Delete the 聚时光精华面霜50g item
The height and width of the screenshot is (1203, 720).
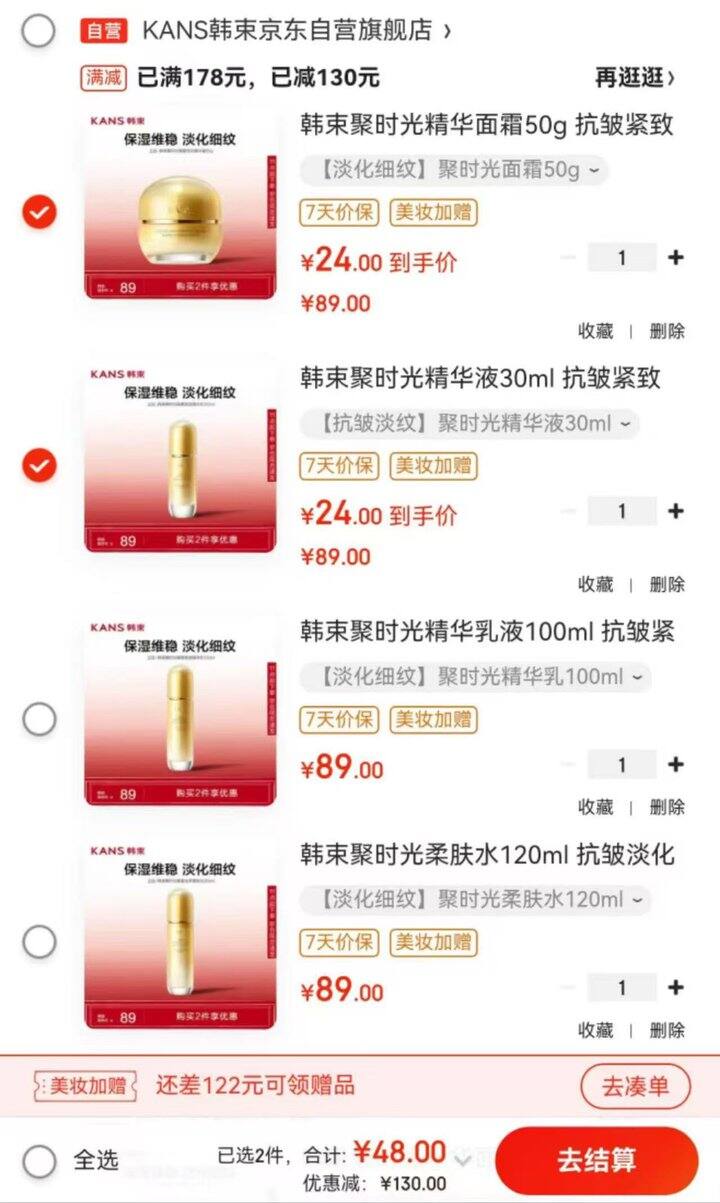(667, 332)
